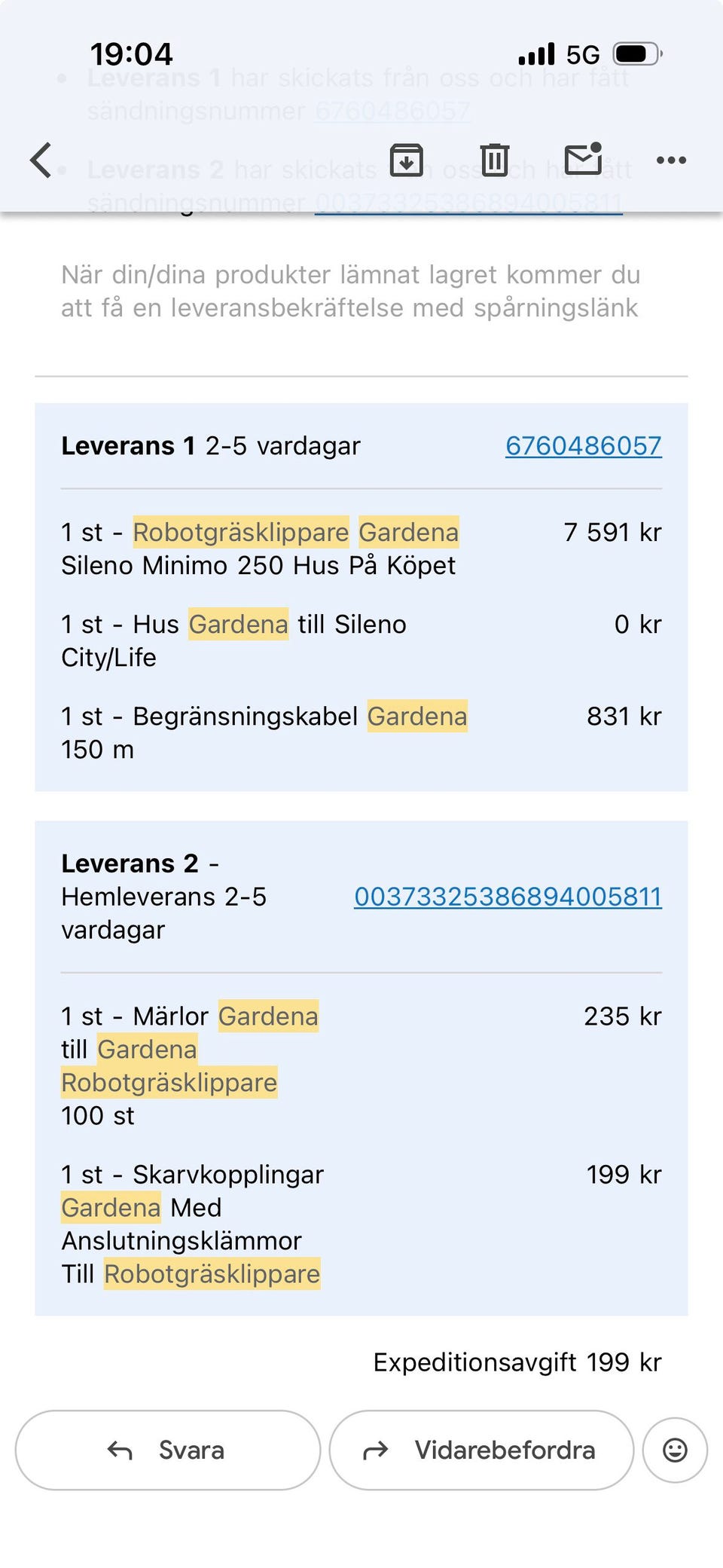Open the three-dot overflow menu
This screenshot has width=723, height=1568.
click(x=671, y=160)
